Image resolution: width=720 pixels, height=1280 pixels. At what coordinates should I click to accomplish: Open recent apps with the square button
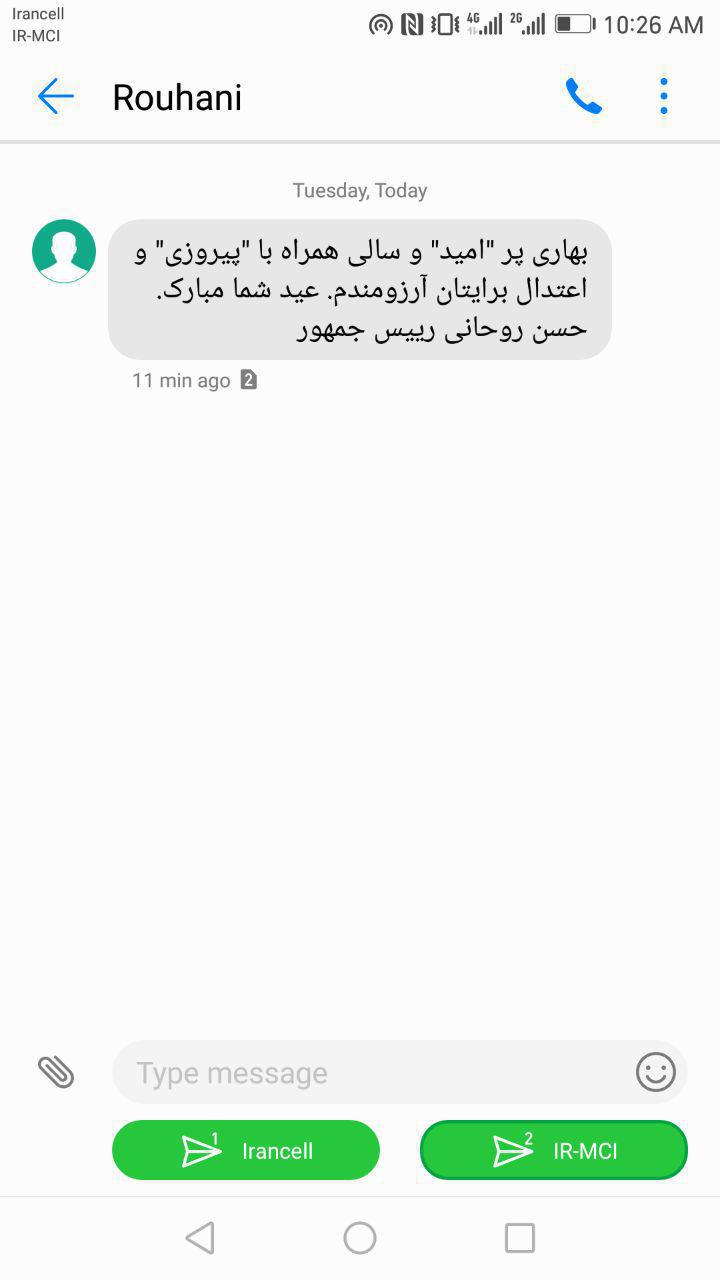pos(519,1237)
